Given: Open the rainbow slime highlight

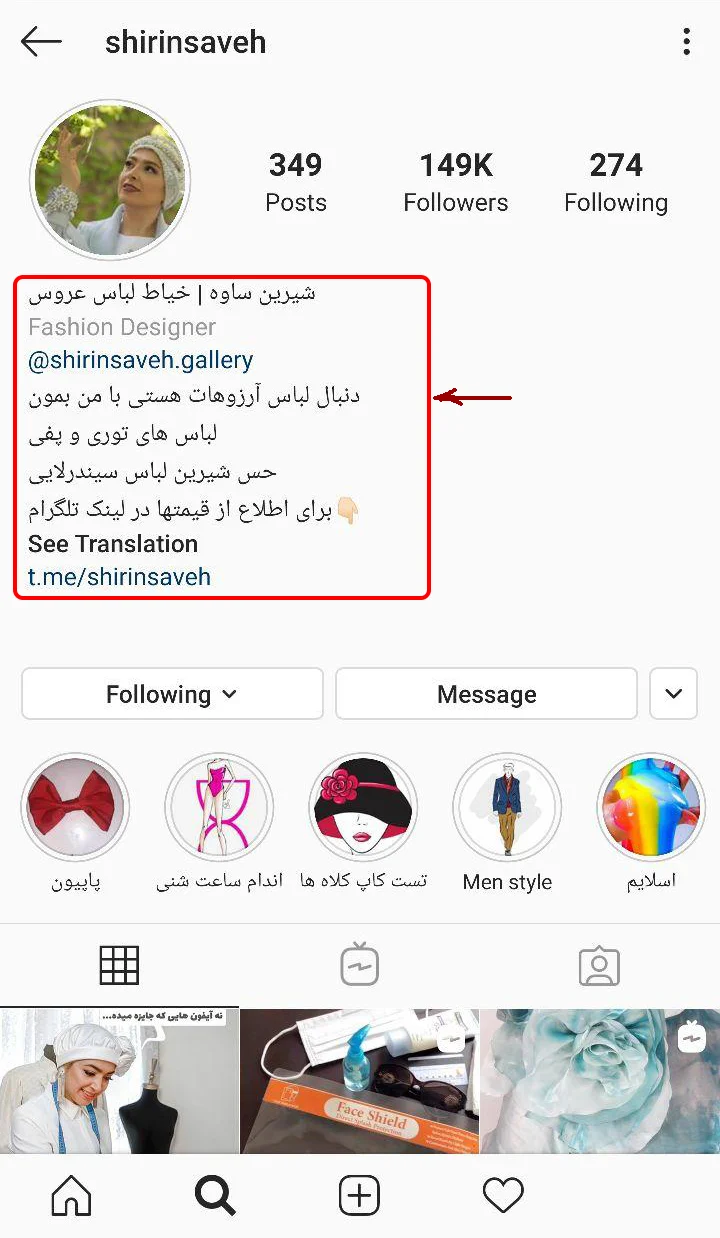Looking at the screenshot, I should pos(651,808).
